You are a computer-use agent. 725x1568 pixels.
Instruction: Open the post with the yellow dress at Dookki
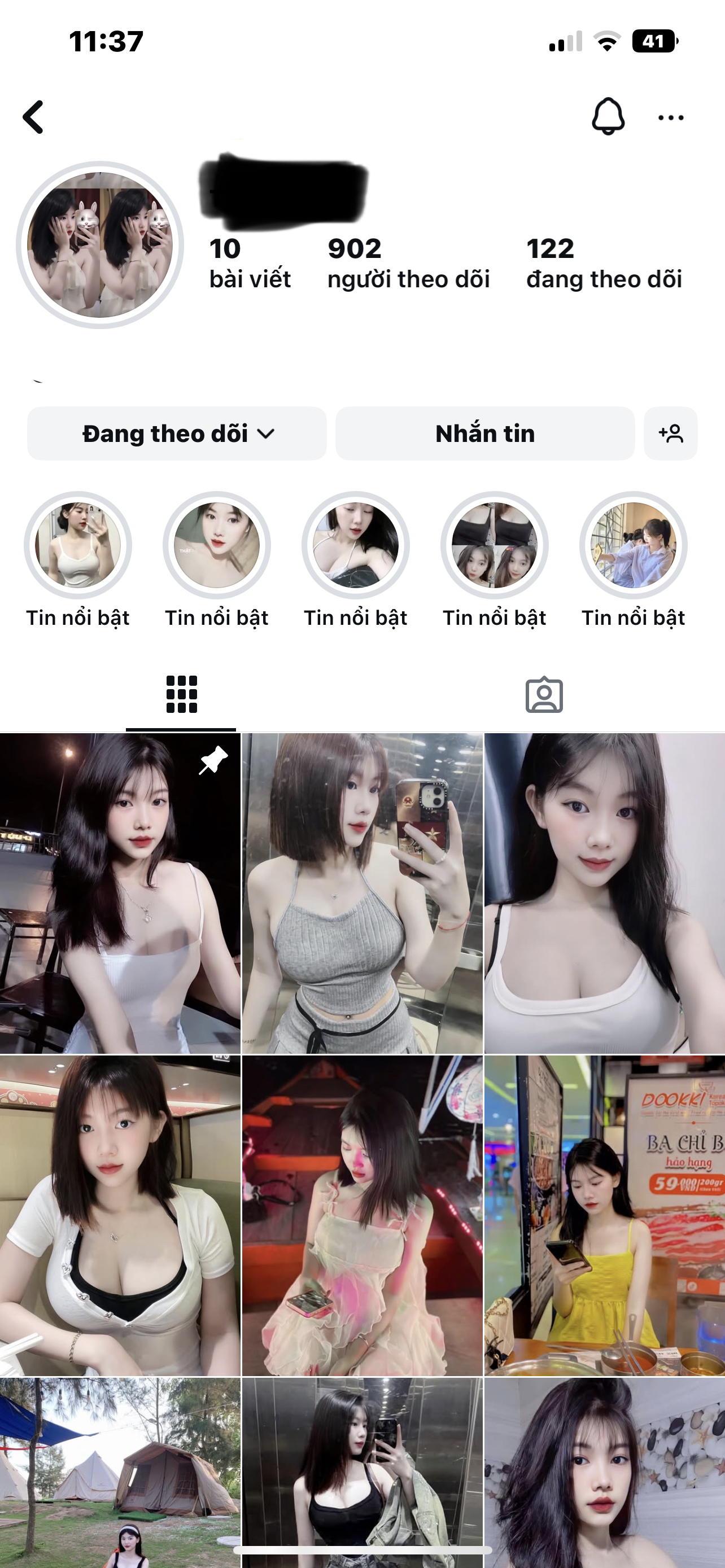point(604,1215)
